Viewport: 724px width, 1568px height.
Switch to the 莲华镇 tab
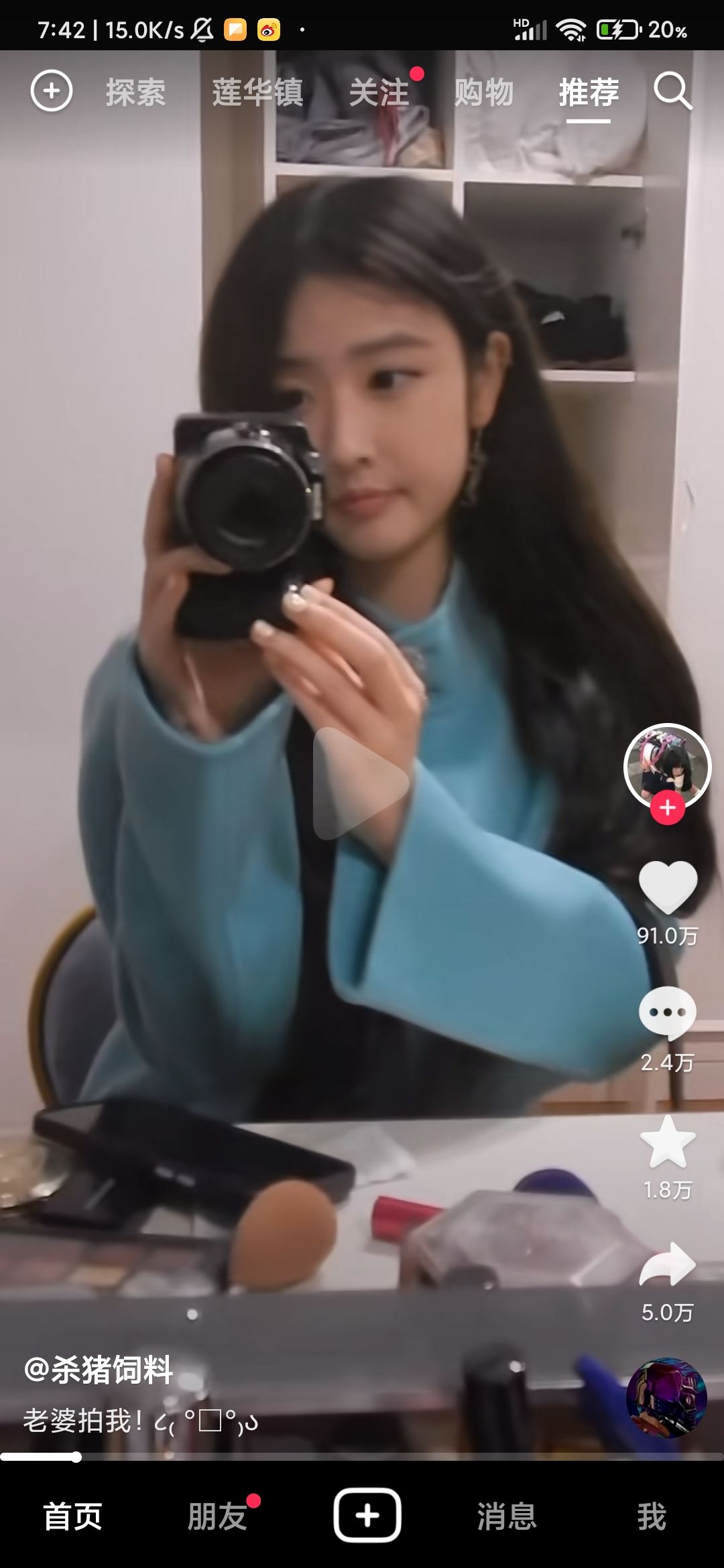click(x=257, y=92)
